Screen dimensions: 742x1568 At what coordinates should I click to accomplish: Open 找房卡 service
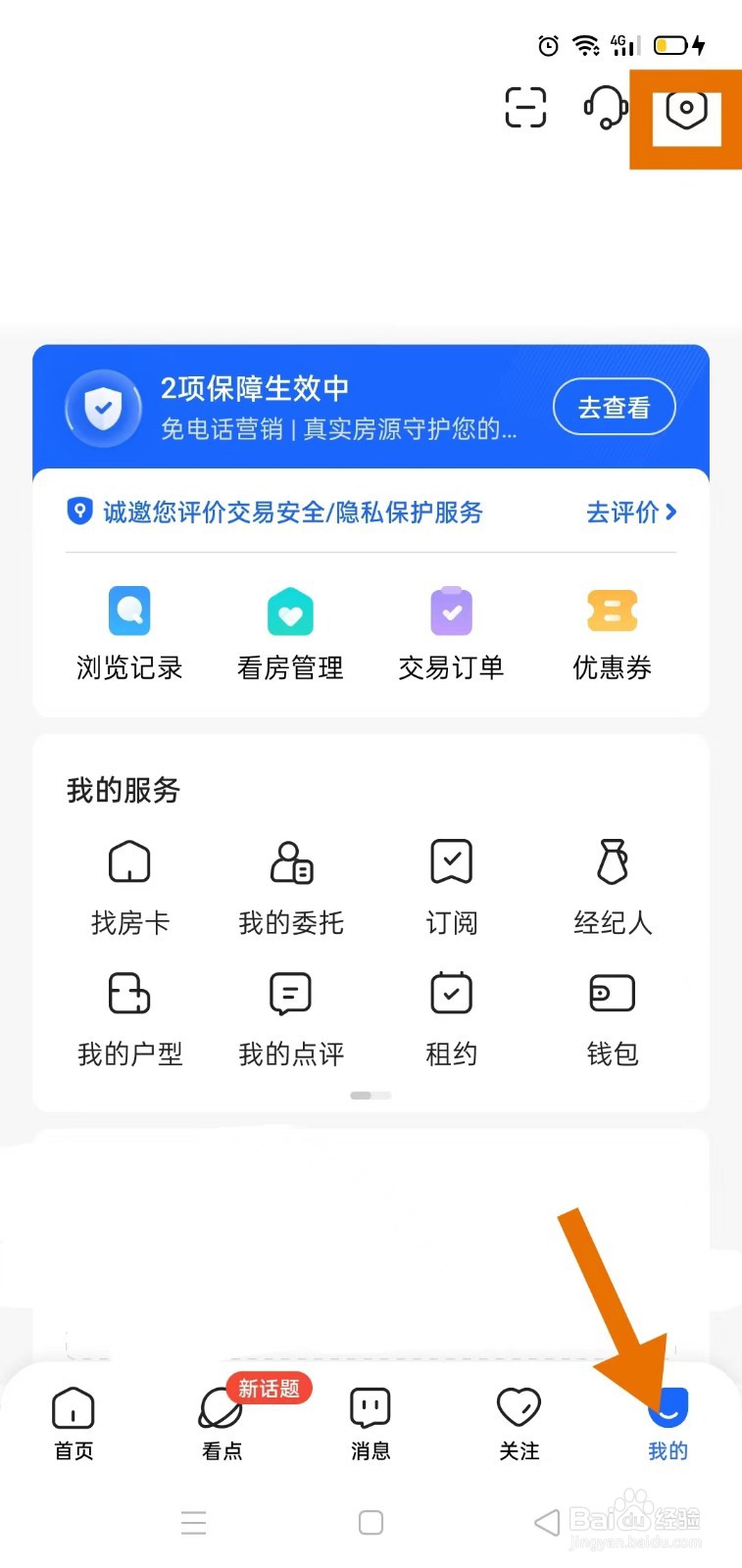coord(129,886)
